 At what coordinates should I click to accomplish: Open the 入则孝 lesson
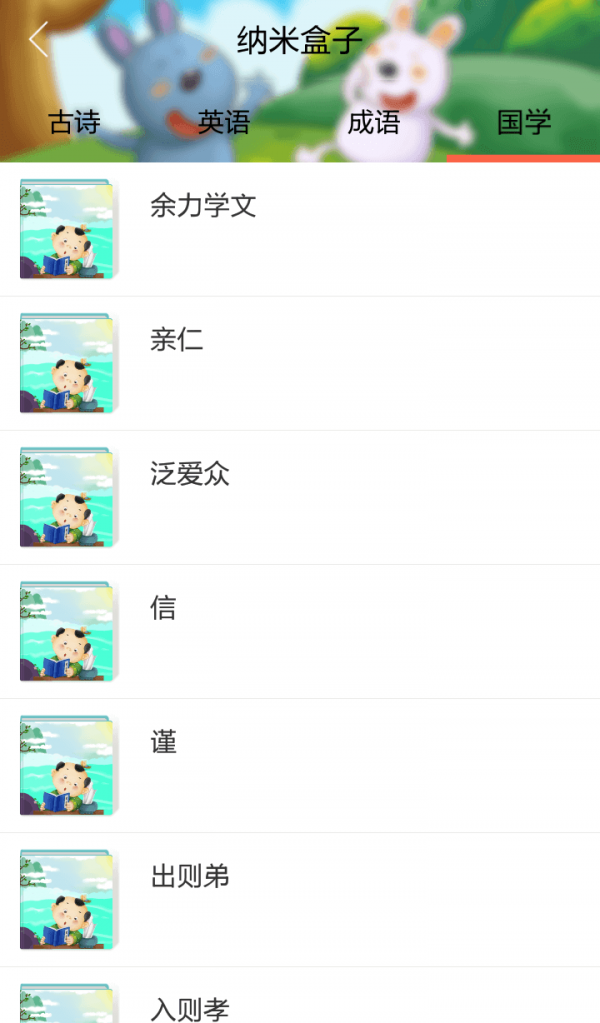190,1005
